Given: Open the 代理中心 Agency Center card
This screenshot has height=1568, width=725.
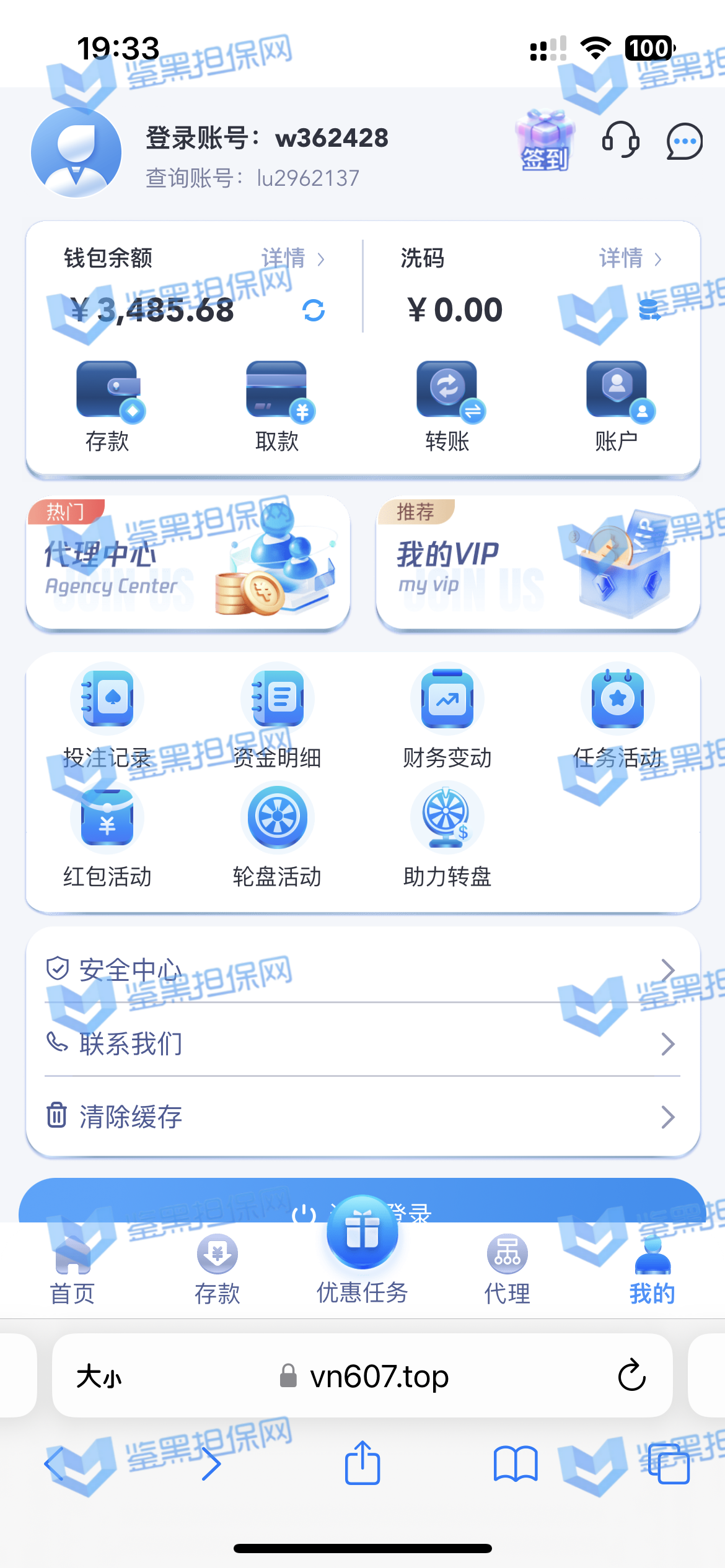Looking at the screenshot, I should (188, 562).
